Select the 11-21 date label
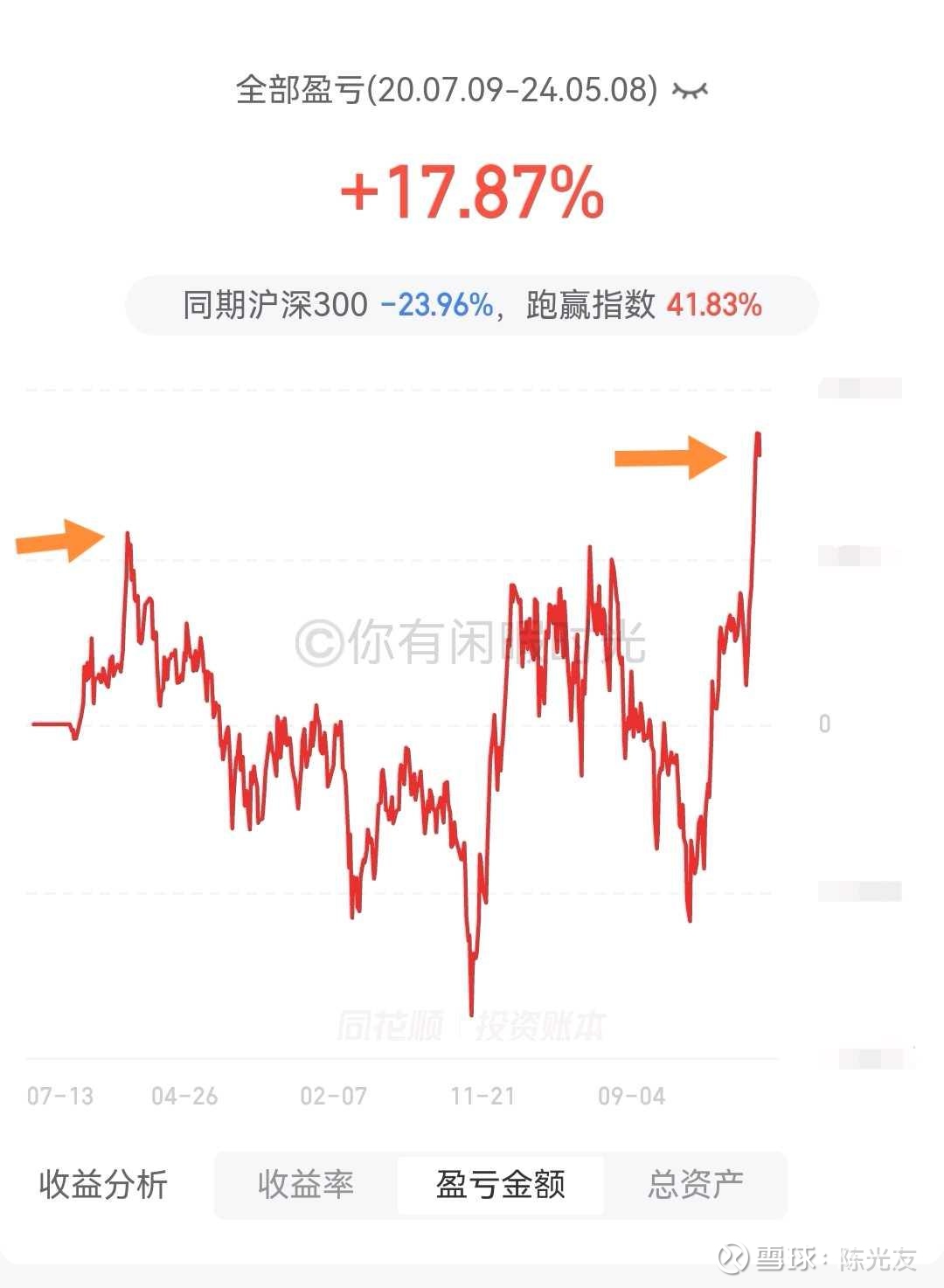The width and height of the screenshot is (944, 1288). pyautogui.click(x=482, y=1096)
